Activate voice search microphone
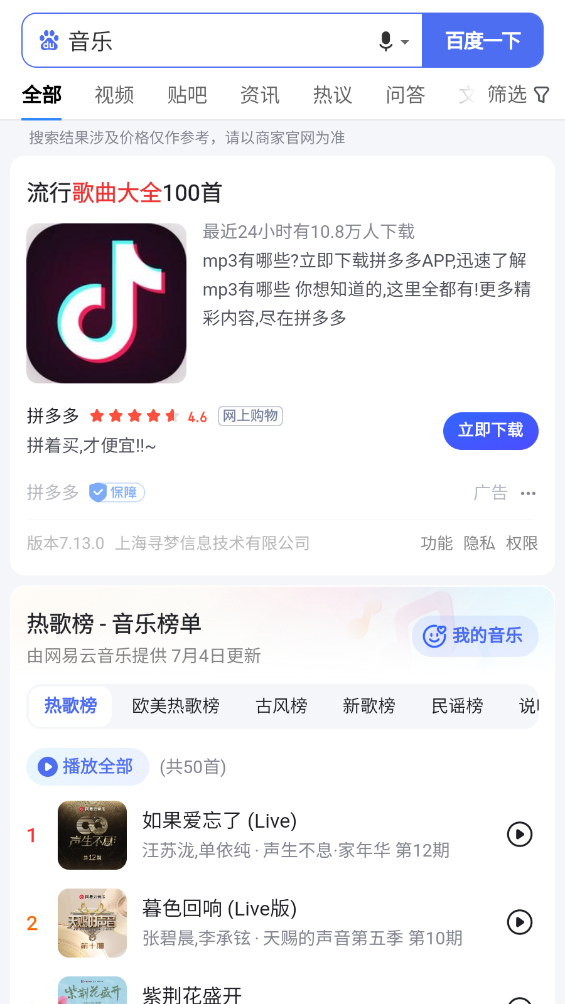 (386, 42)
